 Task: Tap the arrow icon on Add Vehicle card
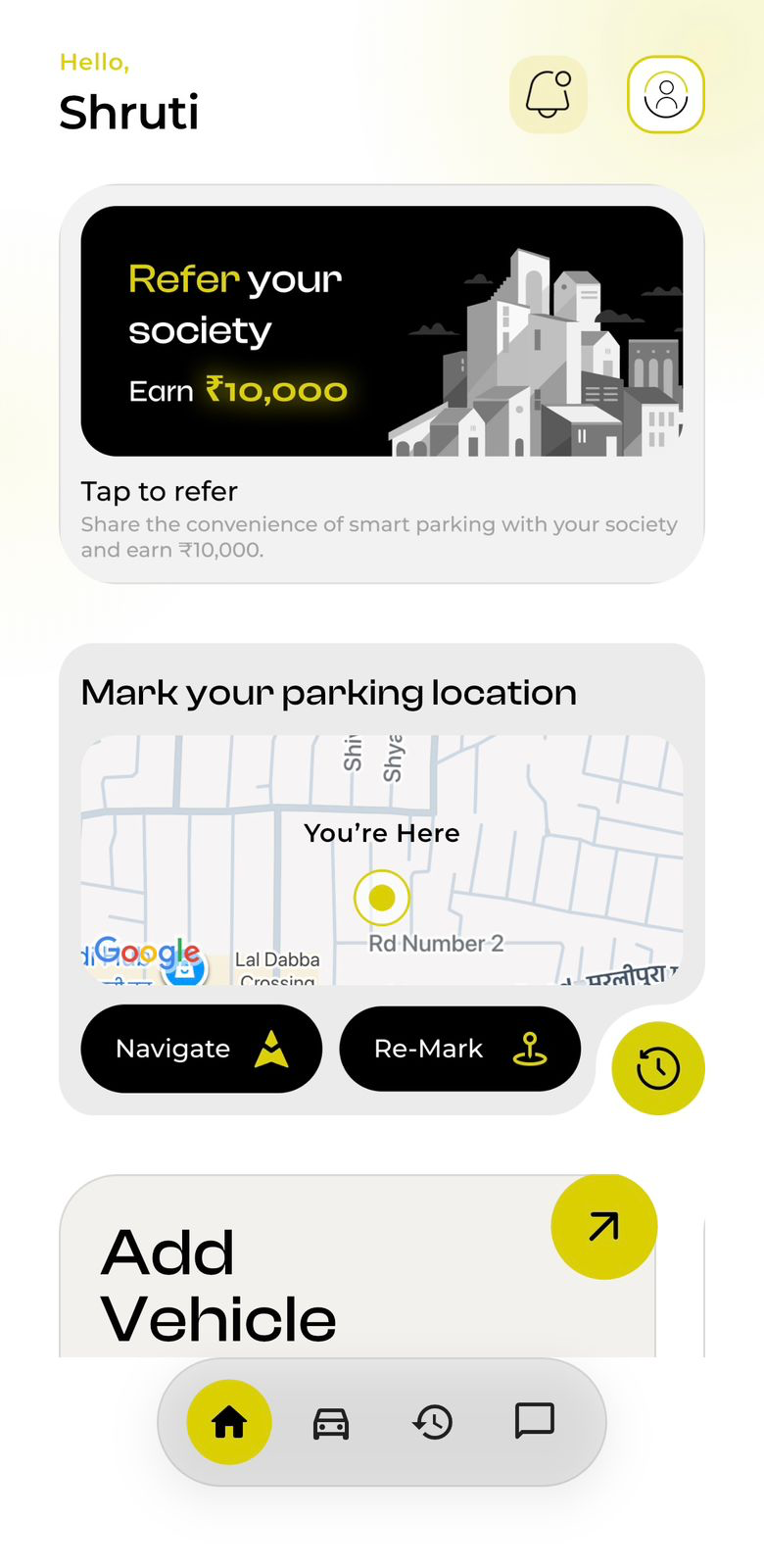[603, 1226]
